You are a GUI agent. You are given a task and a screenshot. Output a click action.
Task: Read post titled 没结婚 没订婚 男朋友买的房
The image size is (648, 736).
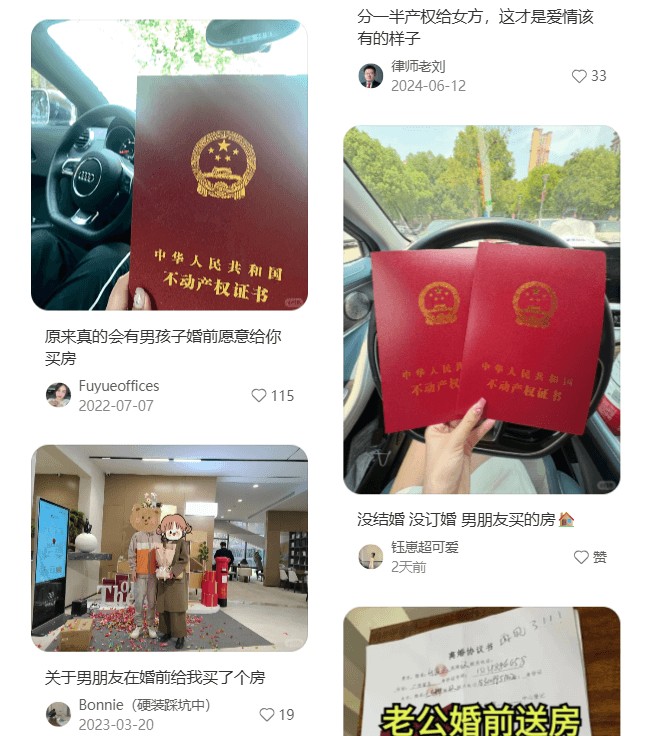tap(466, 520)
